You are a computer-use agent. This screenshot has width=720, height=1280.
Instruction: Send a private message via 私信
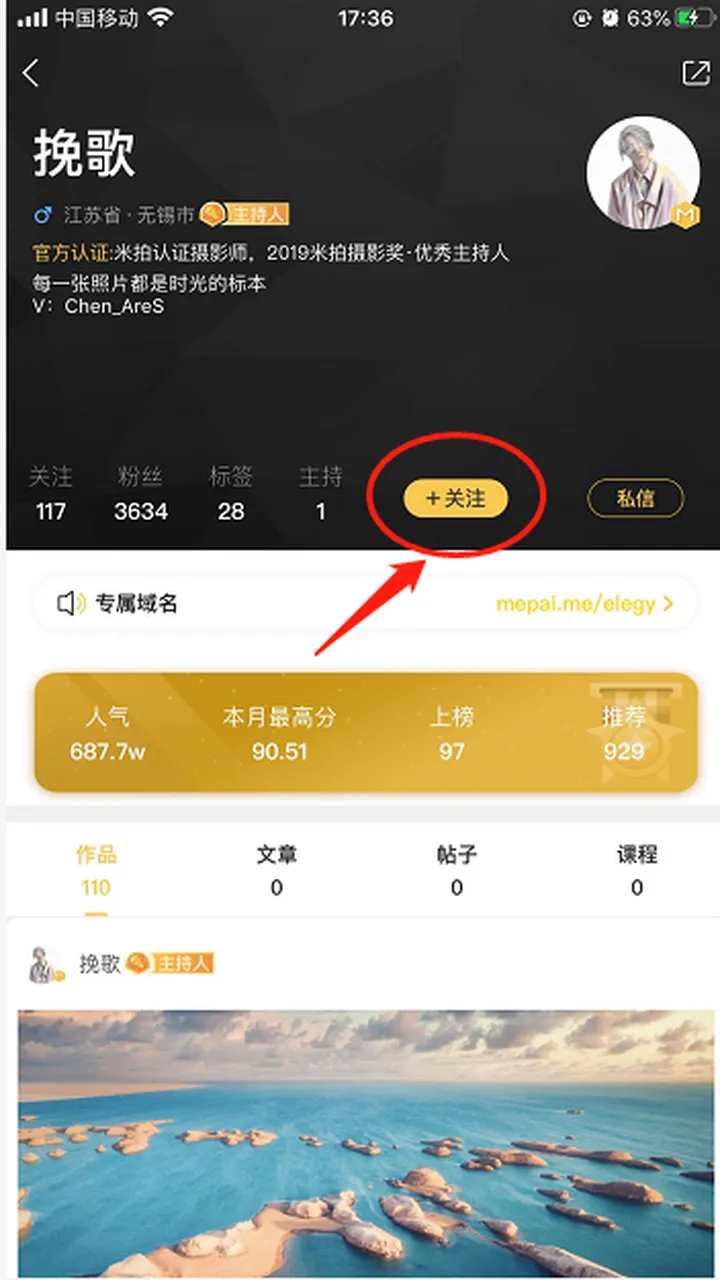coord(635,498)
